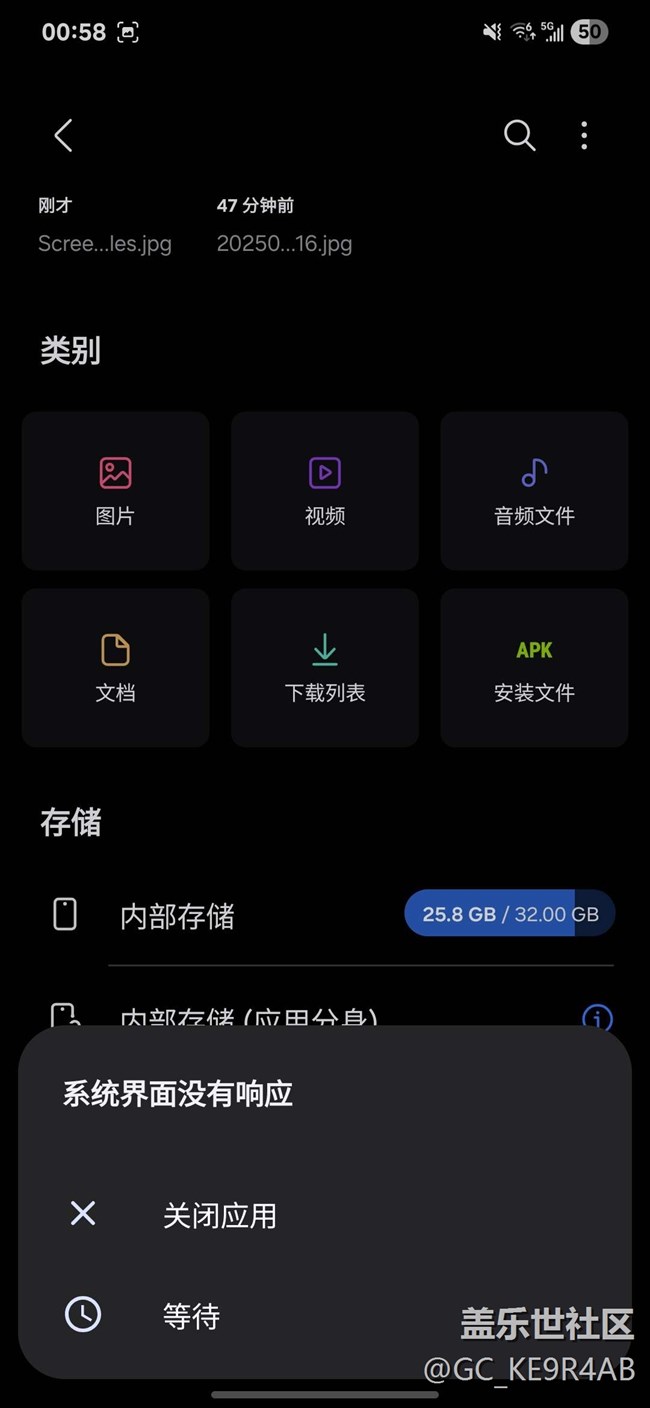View the 下载列表 category

pyautogui.click(x=325, y=667)
